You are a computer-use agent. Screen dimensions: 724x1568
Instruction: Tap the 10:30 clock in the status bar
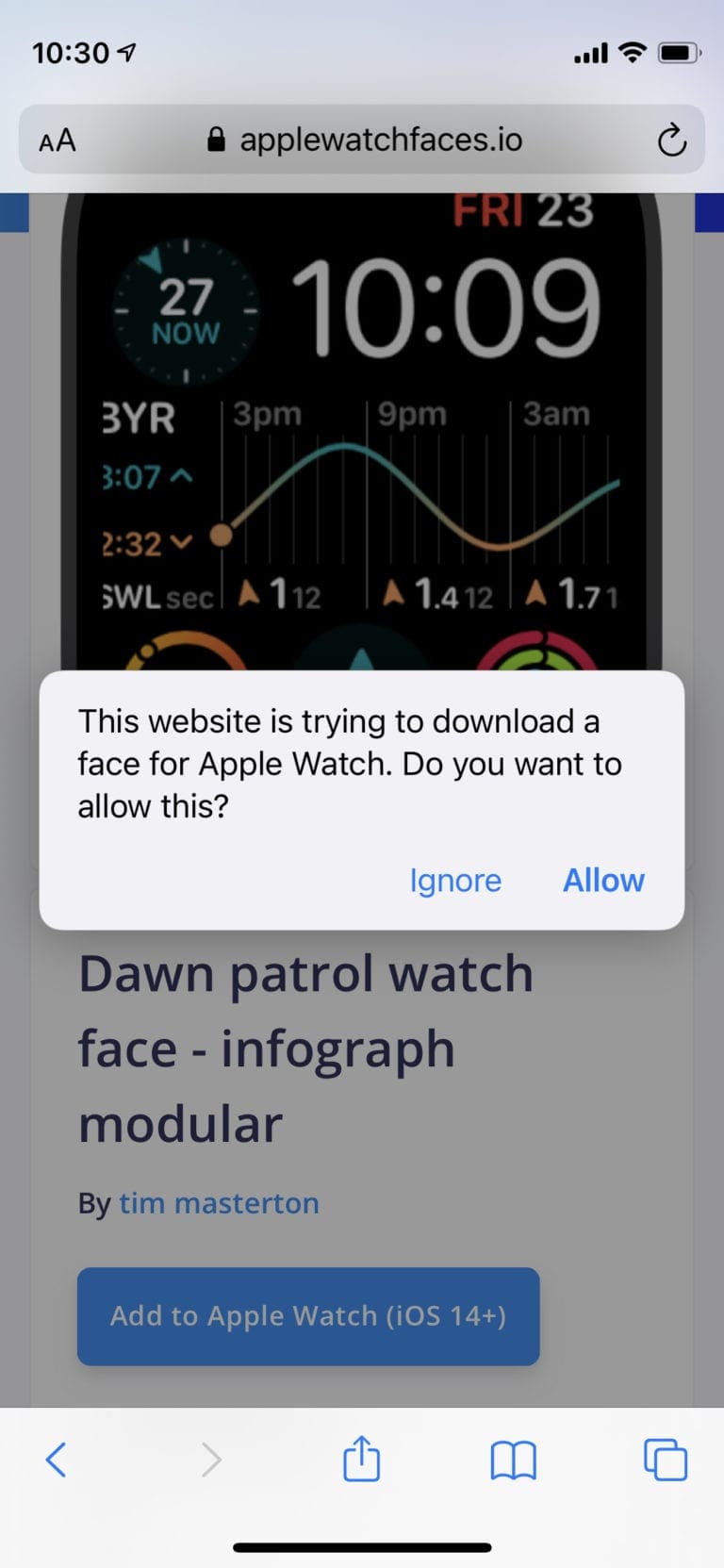pyautogui.click(x=71, y=52)
